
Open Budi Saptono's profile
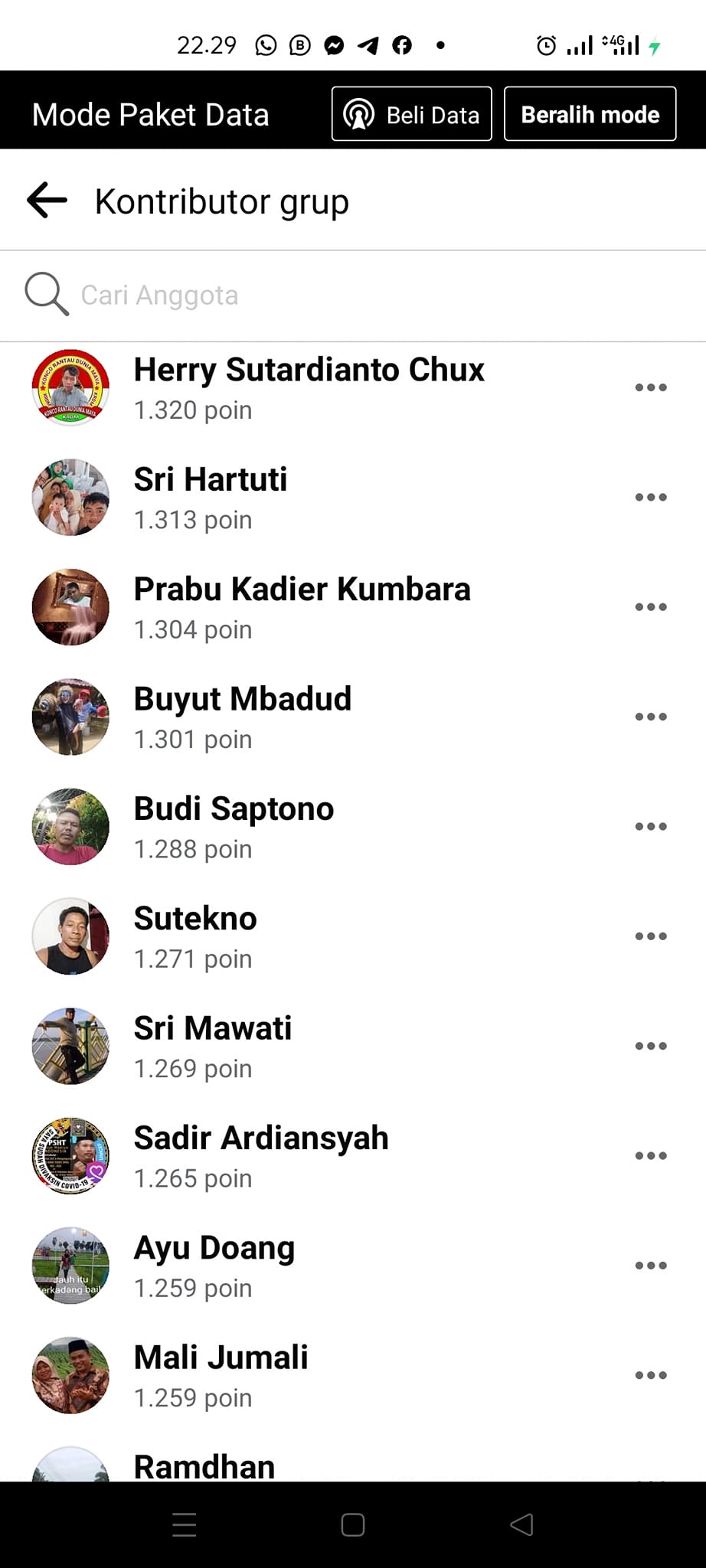pos(234,809)
